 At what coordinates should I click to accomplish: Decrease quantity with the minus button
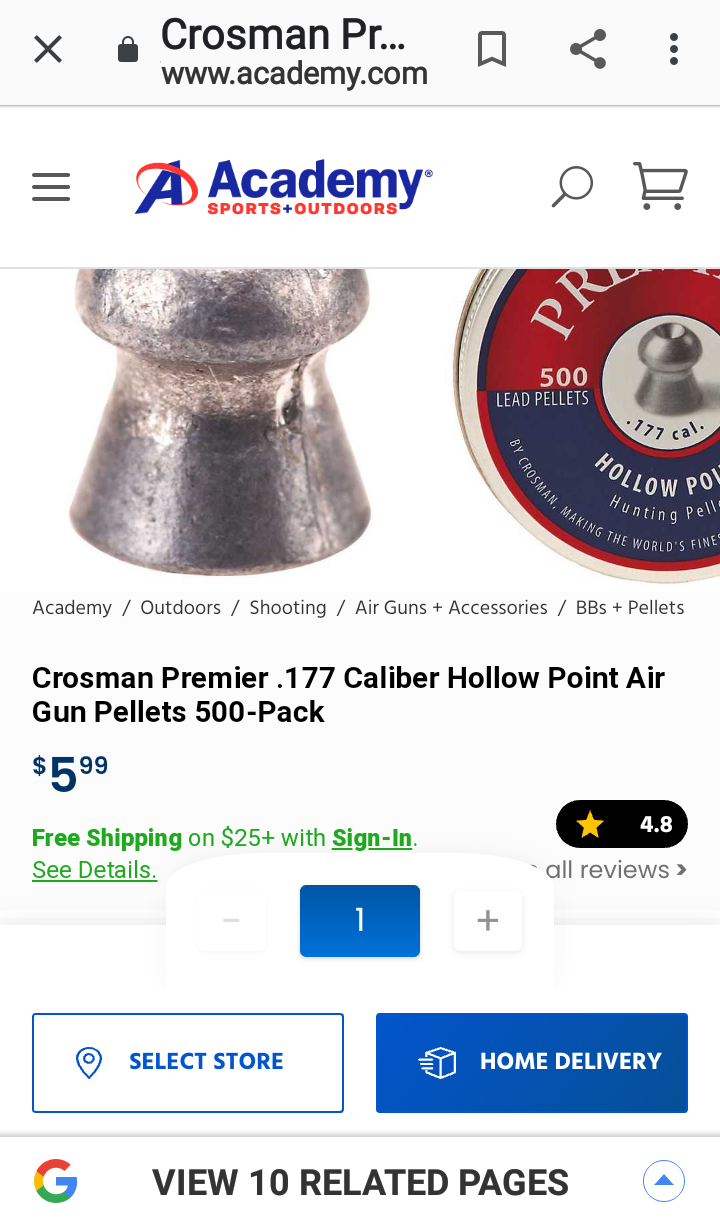tap(231, 921)
